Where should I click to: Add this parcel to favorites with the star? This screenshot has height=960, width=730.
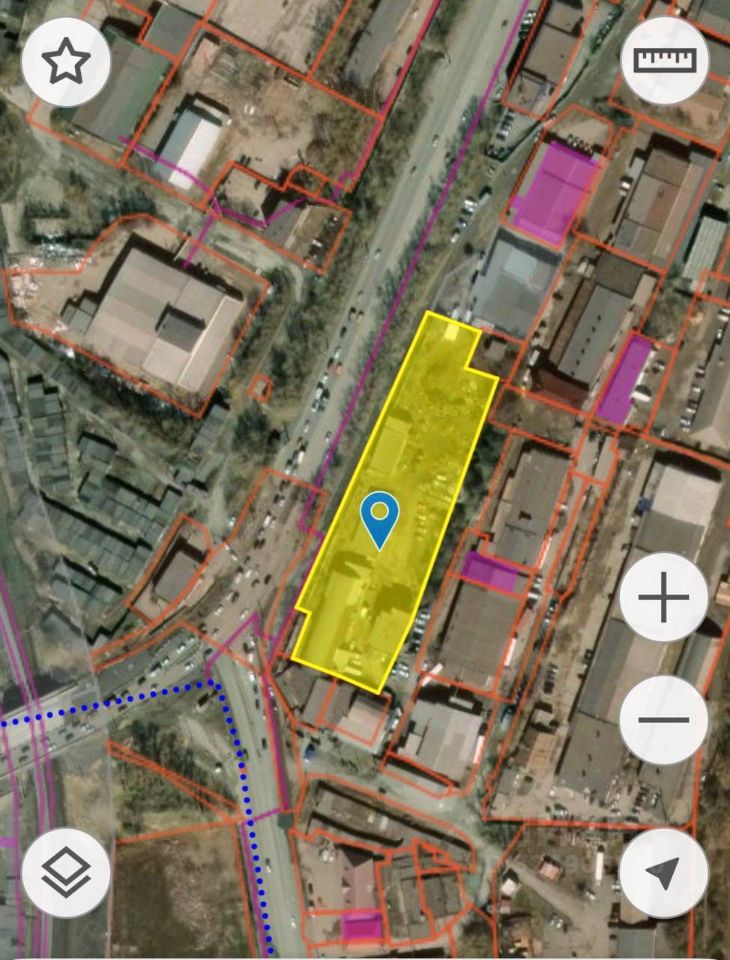[66, 62]
